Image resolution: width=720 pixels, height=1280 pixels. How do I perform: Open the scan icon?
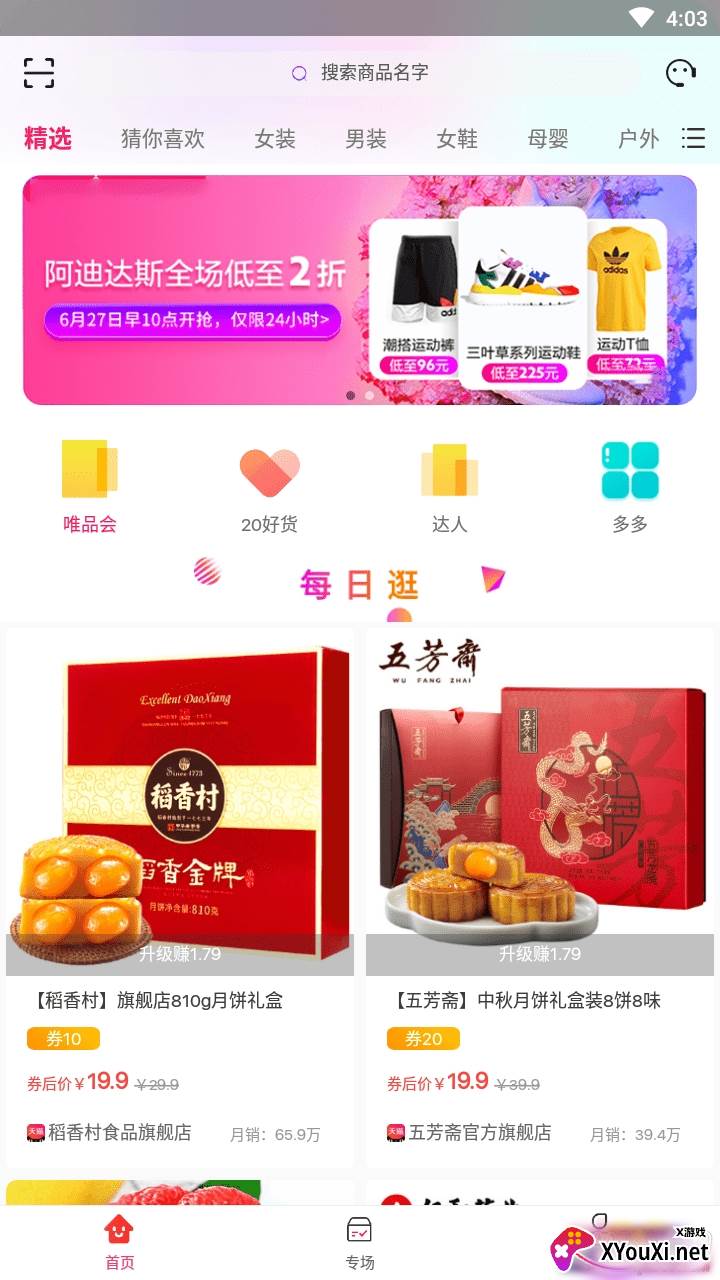point(39,73)
